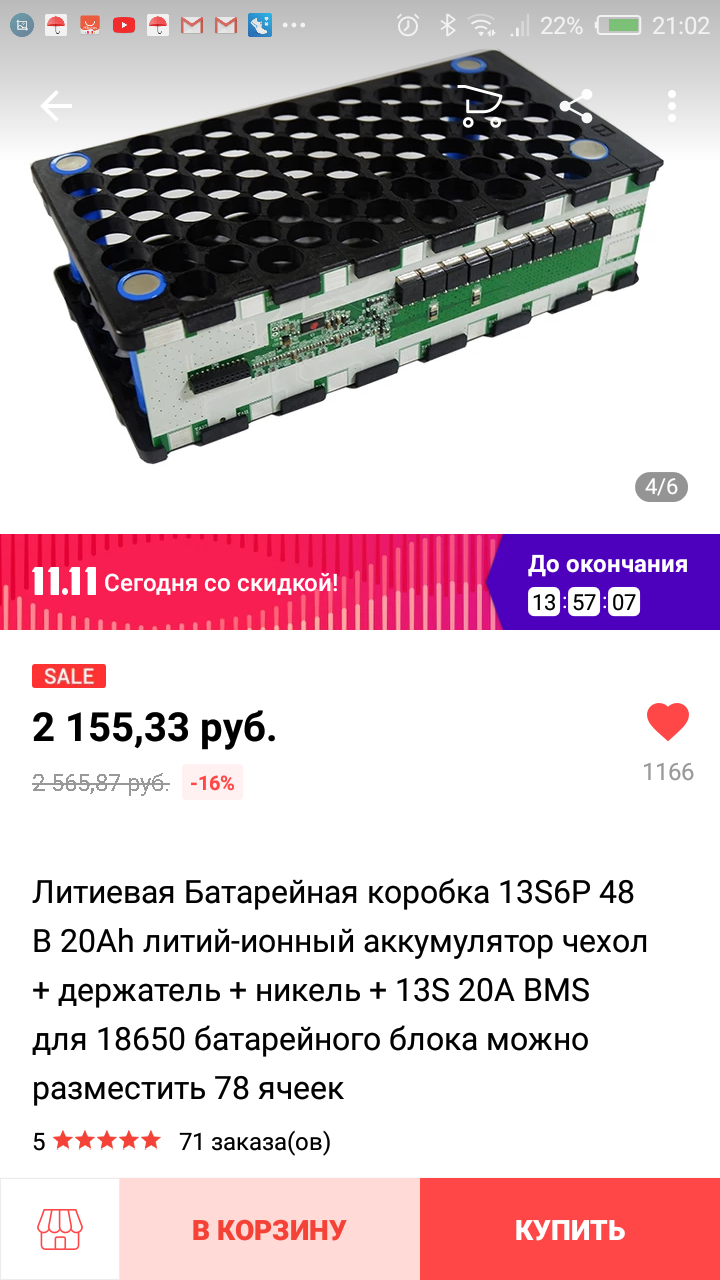The image size is (720, 1280).
Task: Open the seller store icon
Action: tap(60, 1229)
